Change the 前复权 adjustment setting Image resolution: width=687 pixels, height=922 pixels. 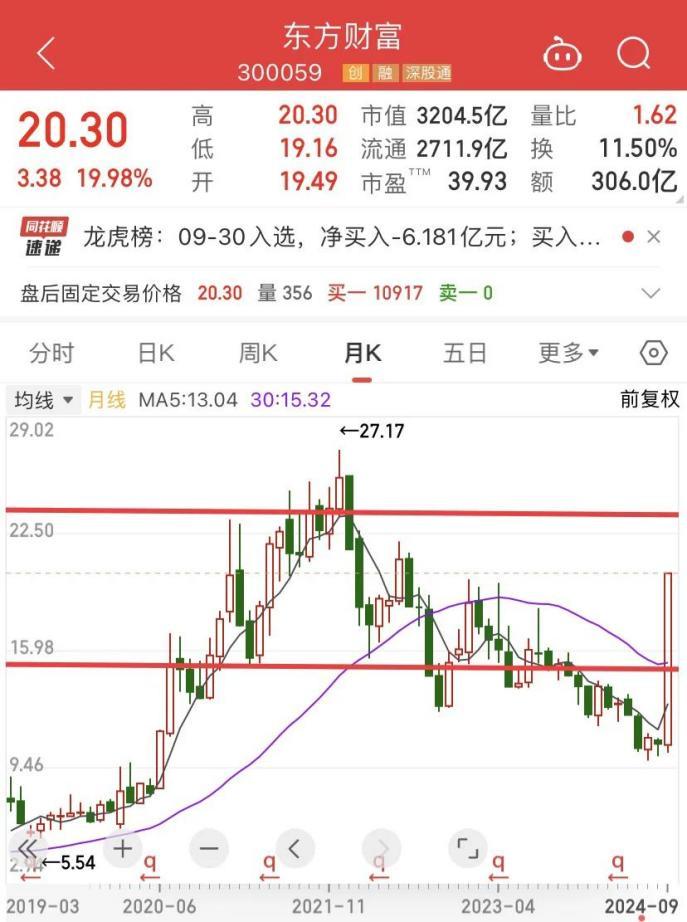pos(649,400)
